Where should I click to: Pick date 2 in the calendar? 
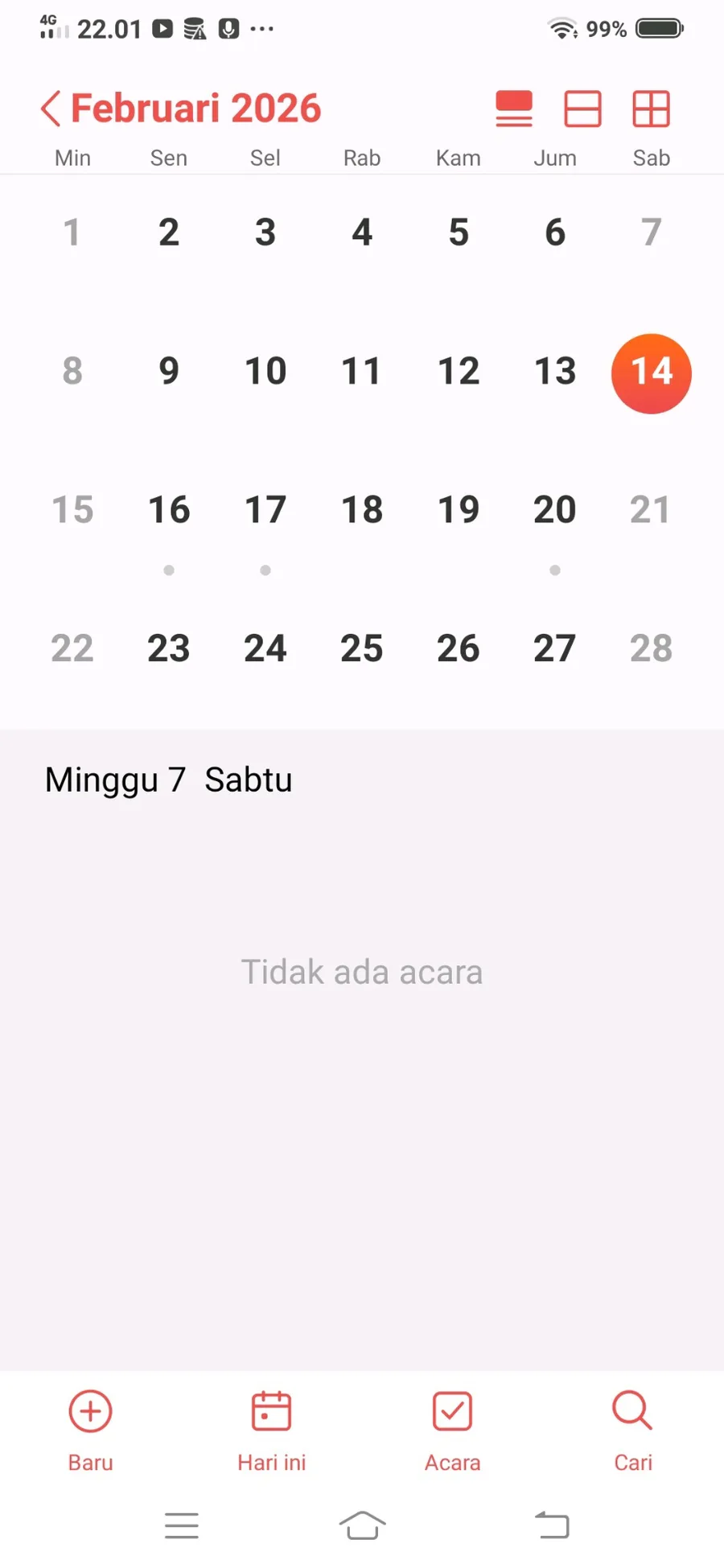pyautogui.click(x=169, y=233)
